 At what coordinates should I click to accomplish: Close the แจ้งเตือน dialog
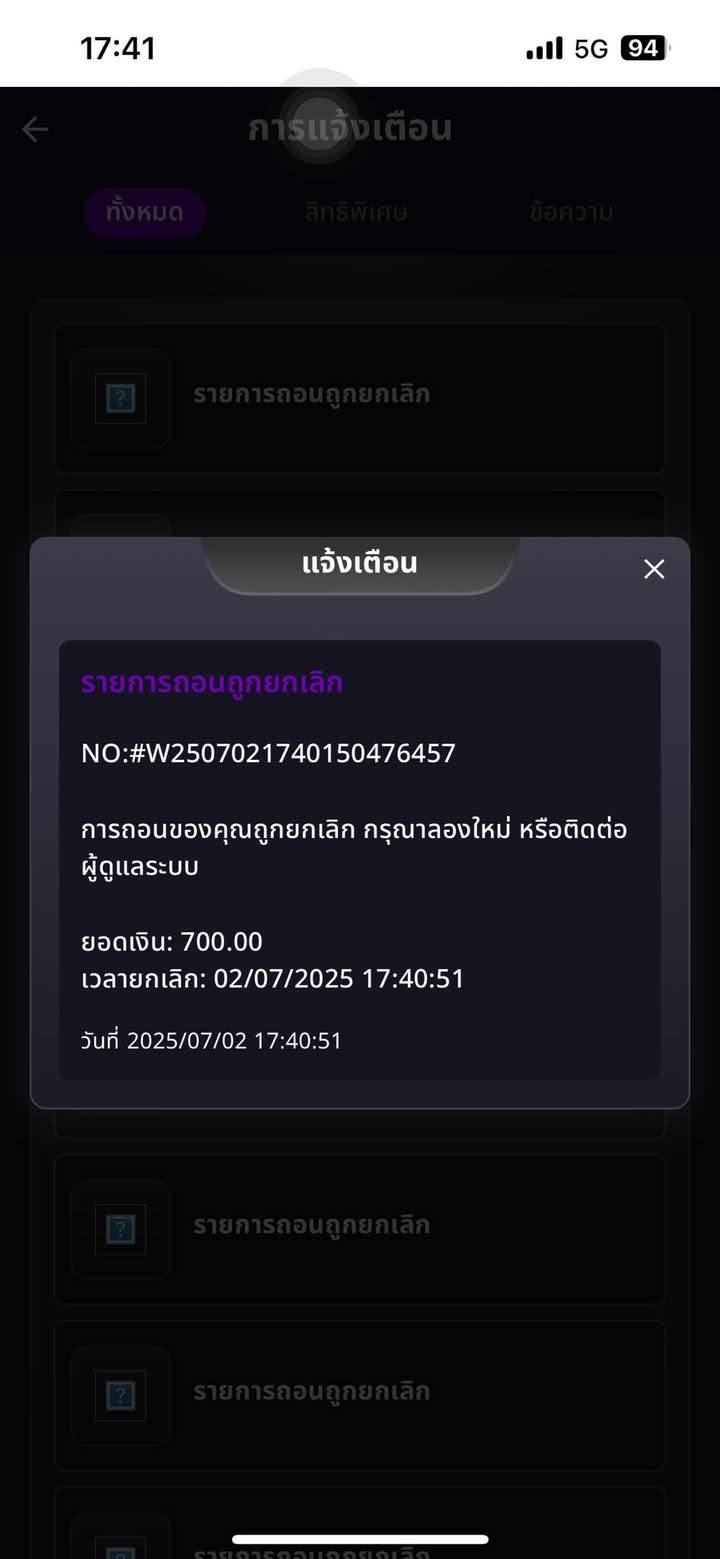[x=654, y=569]
